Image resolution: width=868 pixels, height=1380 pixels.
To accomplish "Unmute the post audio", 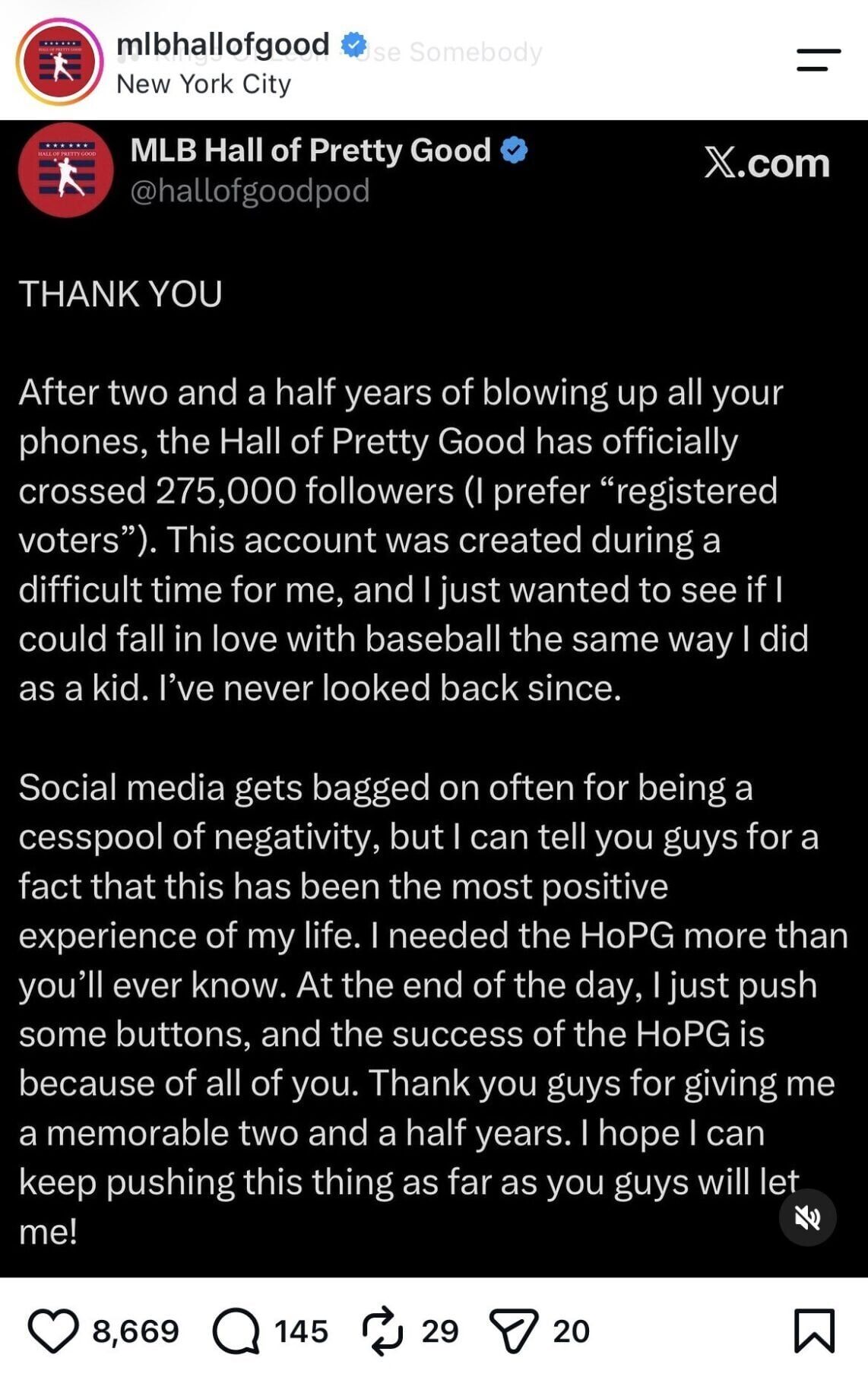I will click(807, 1218).
